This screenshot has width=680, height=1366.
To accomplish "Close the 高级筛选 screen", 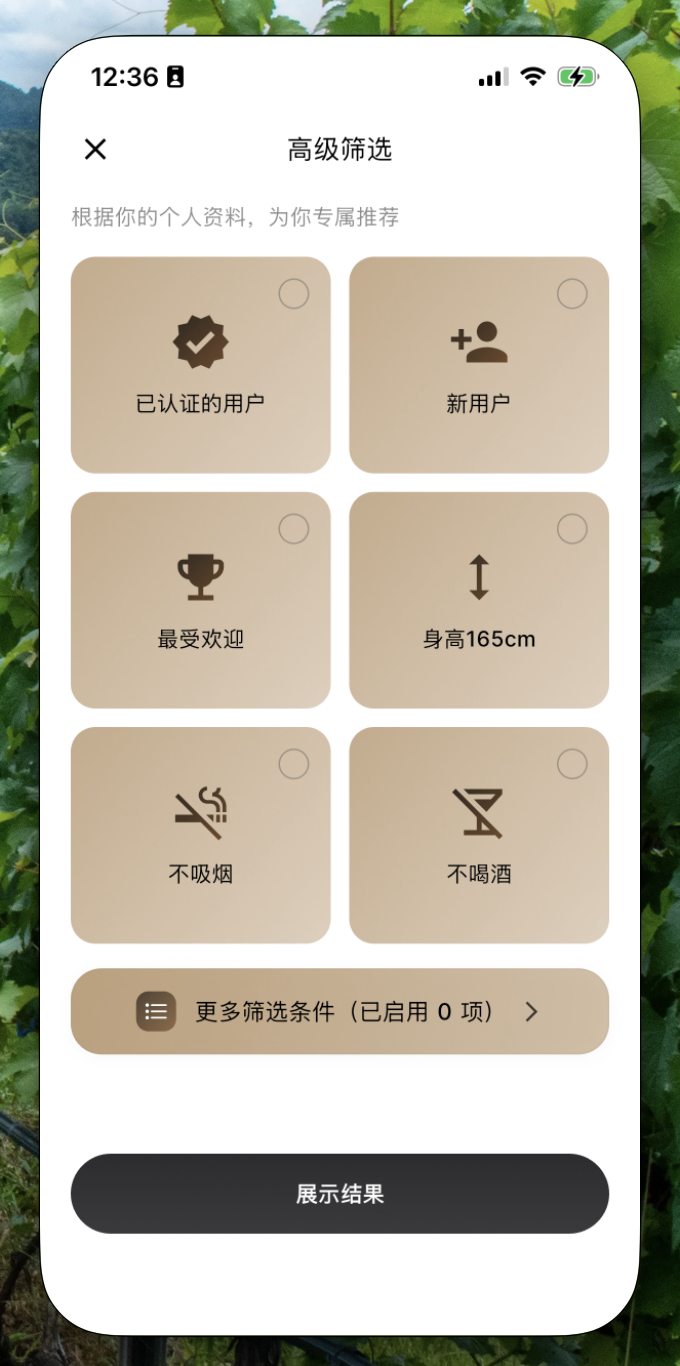I will coord(95,149).
